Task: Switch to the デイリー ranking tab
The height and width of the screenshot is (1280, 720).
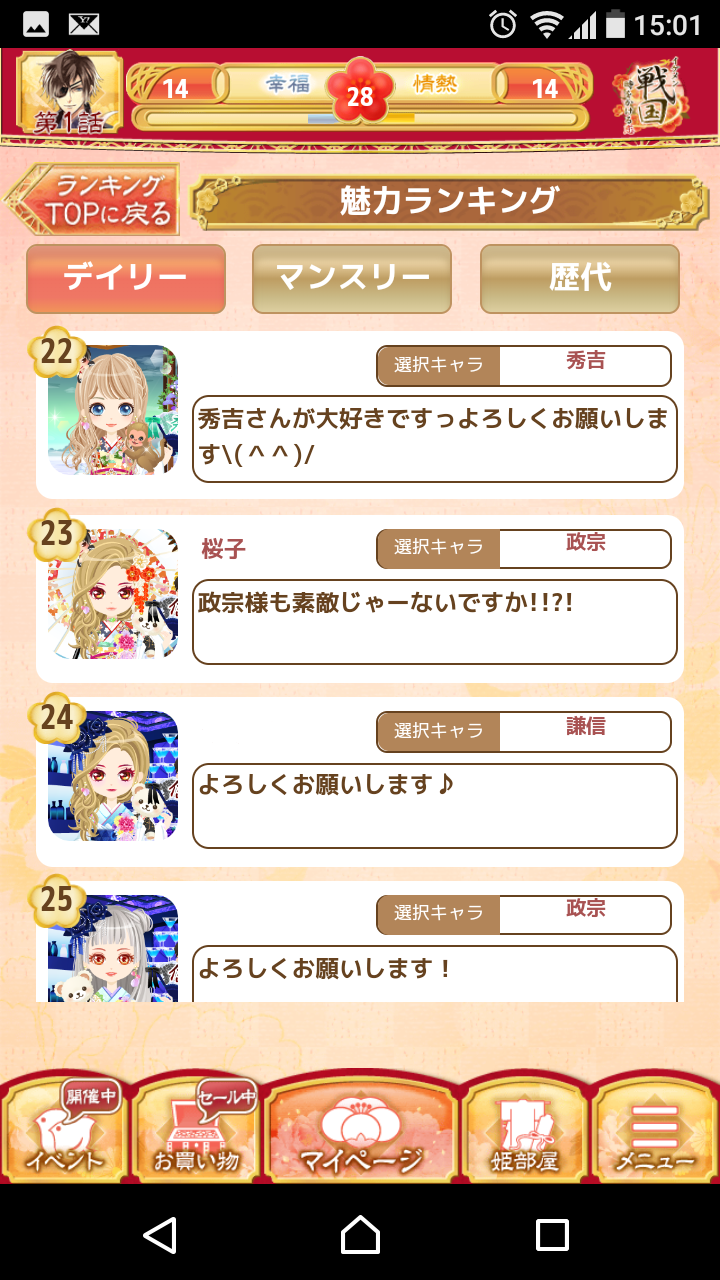Action: coord(126,278)
